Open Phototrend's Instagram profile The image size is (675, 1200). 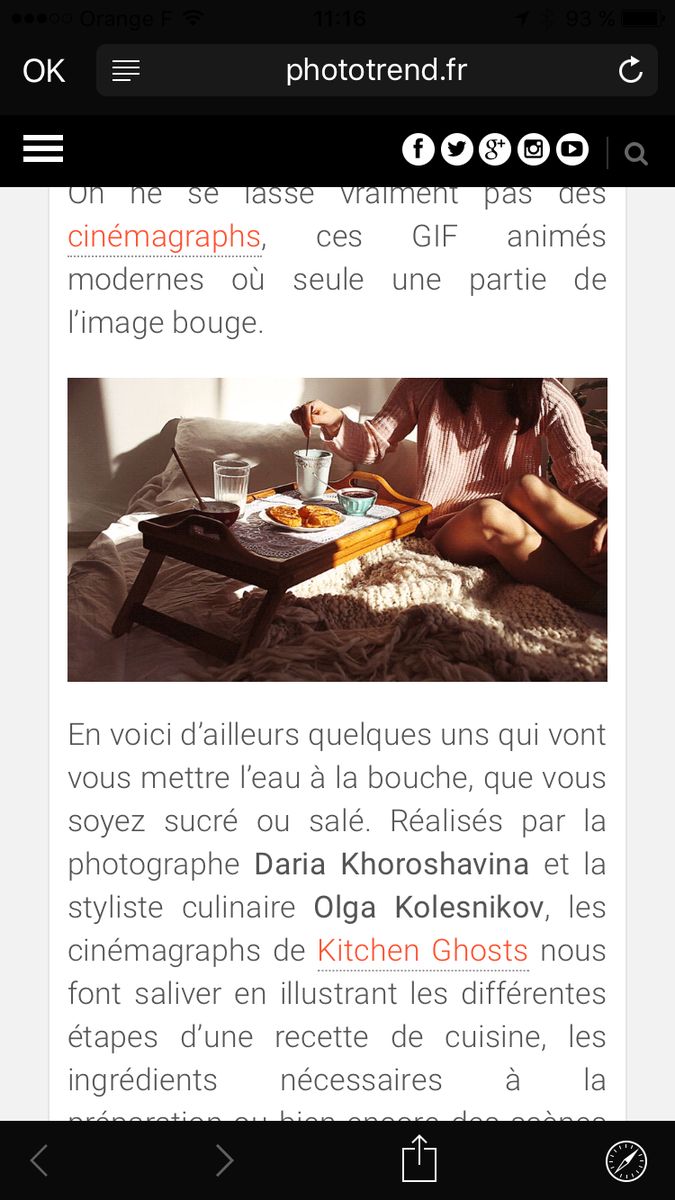tap(534, 150)
